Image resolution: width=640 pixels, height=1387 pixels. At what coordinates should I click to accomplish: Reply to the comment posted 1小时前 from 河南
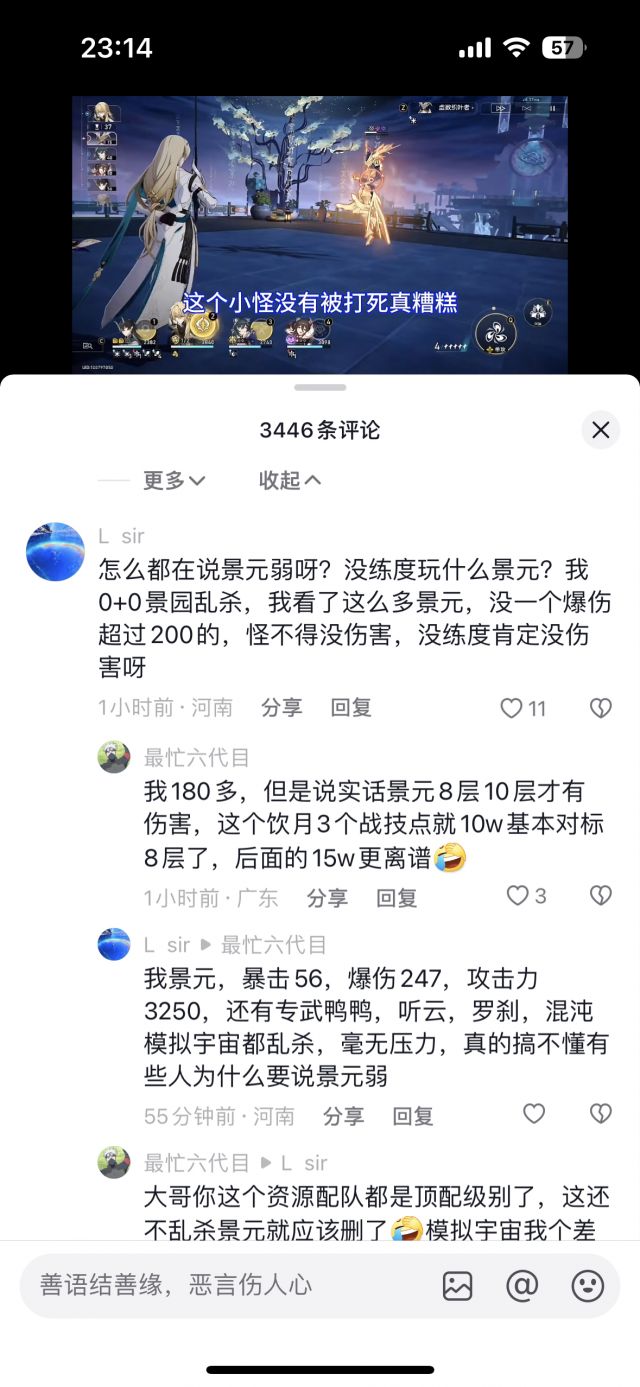coord(351,708)
